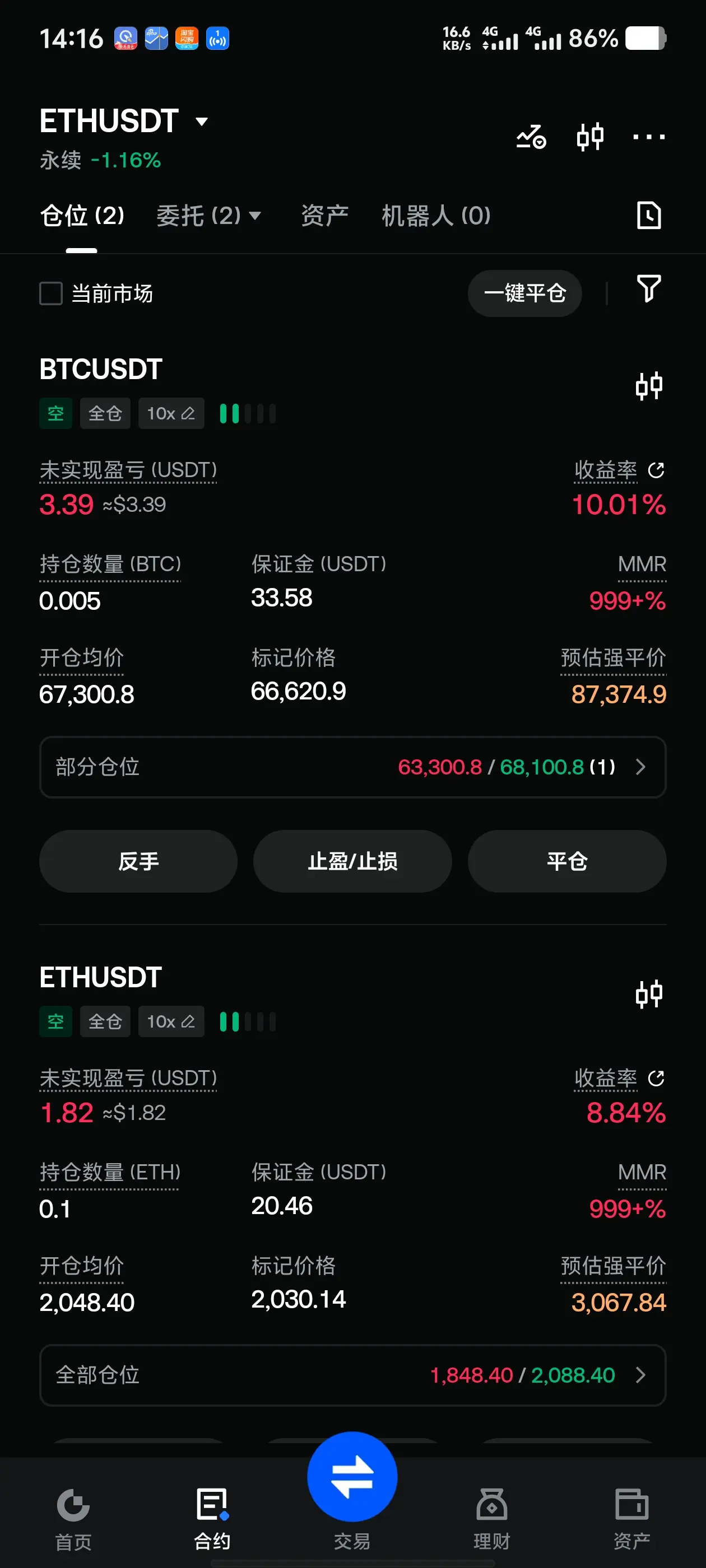Open the BTCUSDT chart icon
The height and width of the screenshot is (1568, 706).
pyautogui.click(x=648, y=386)
